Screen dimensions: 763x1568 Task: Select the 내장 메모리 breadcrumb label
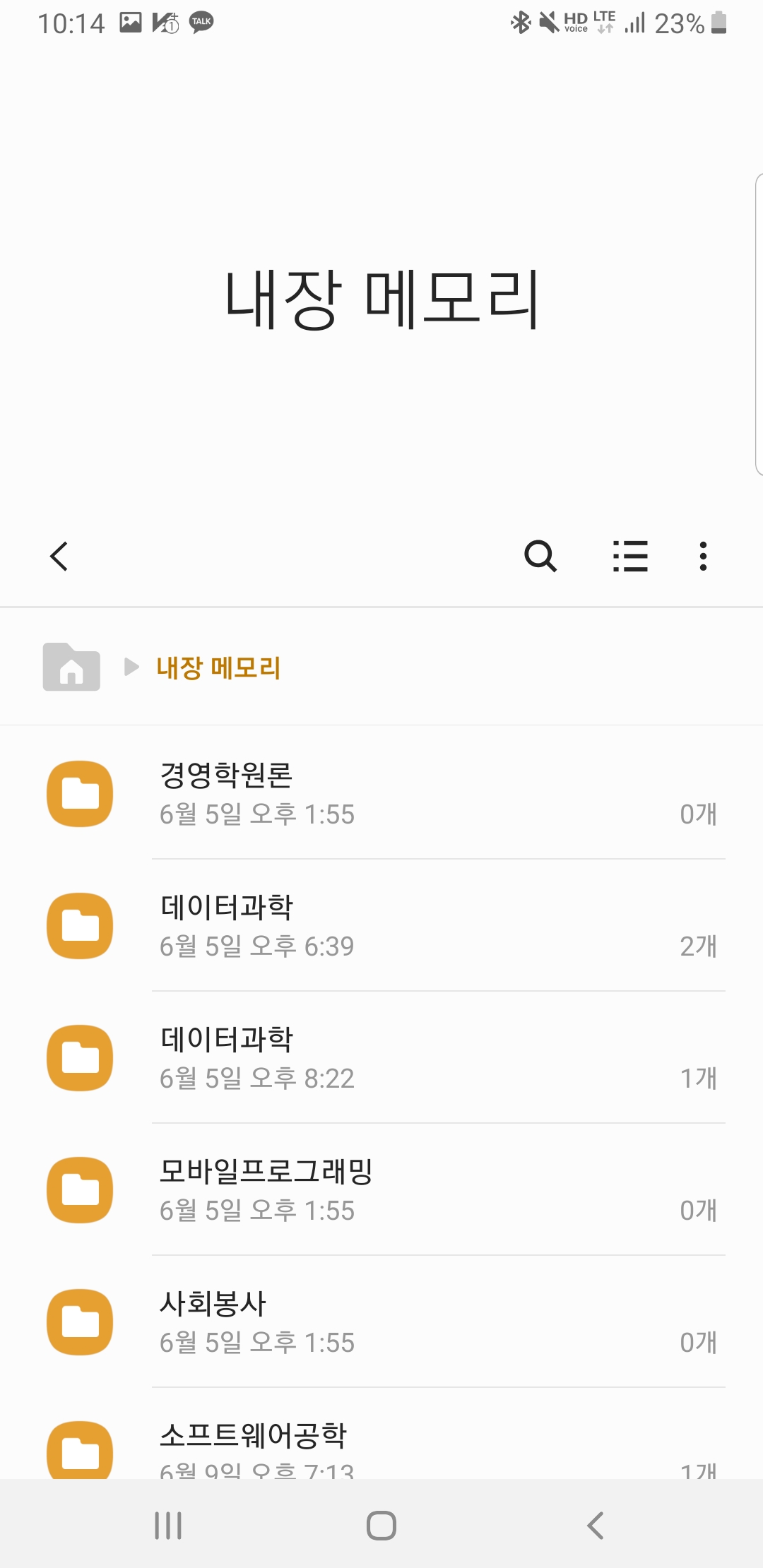tap(219, 667)
